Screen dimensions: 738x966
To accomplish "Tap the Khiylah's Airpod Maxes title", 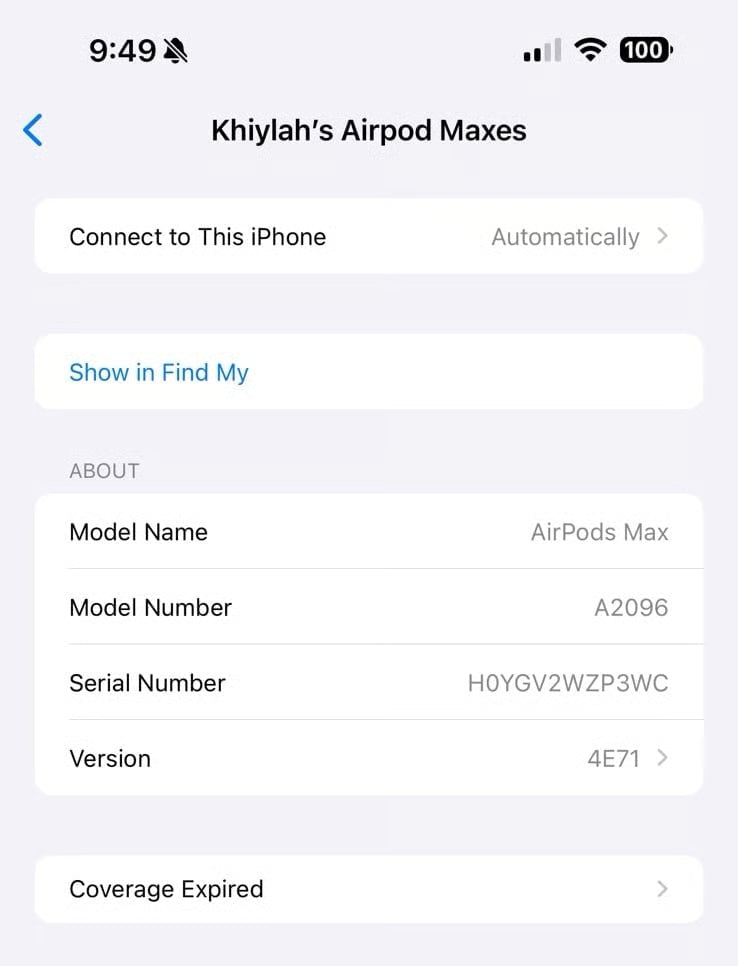I will [x=369, y=130].
